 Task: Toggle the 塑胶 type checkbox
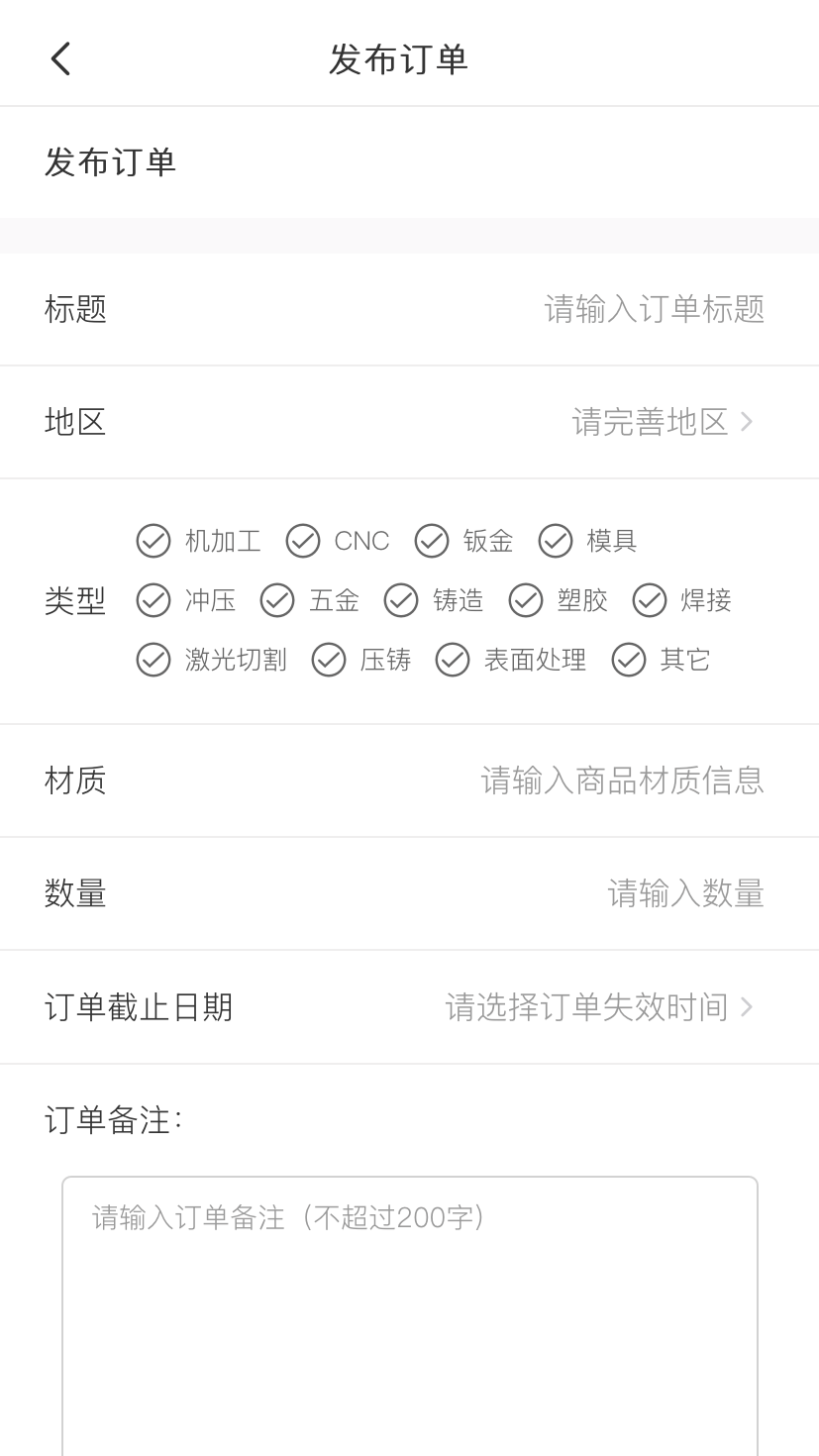(525, 600)
